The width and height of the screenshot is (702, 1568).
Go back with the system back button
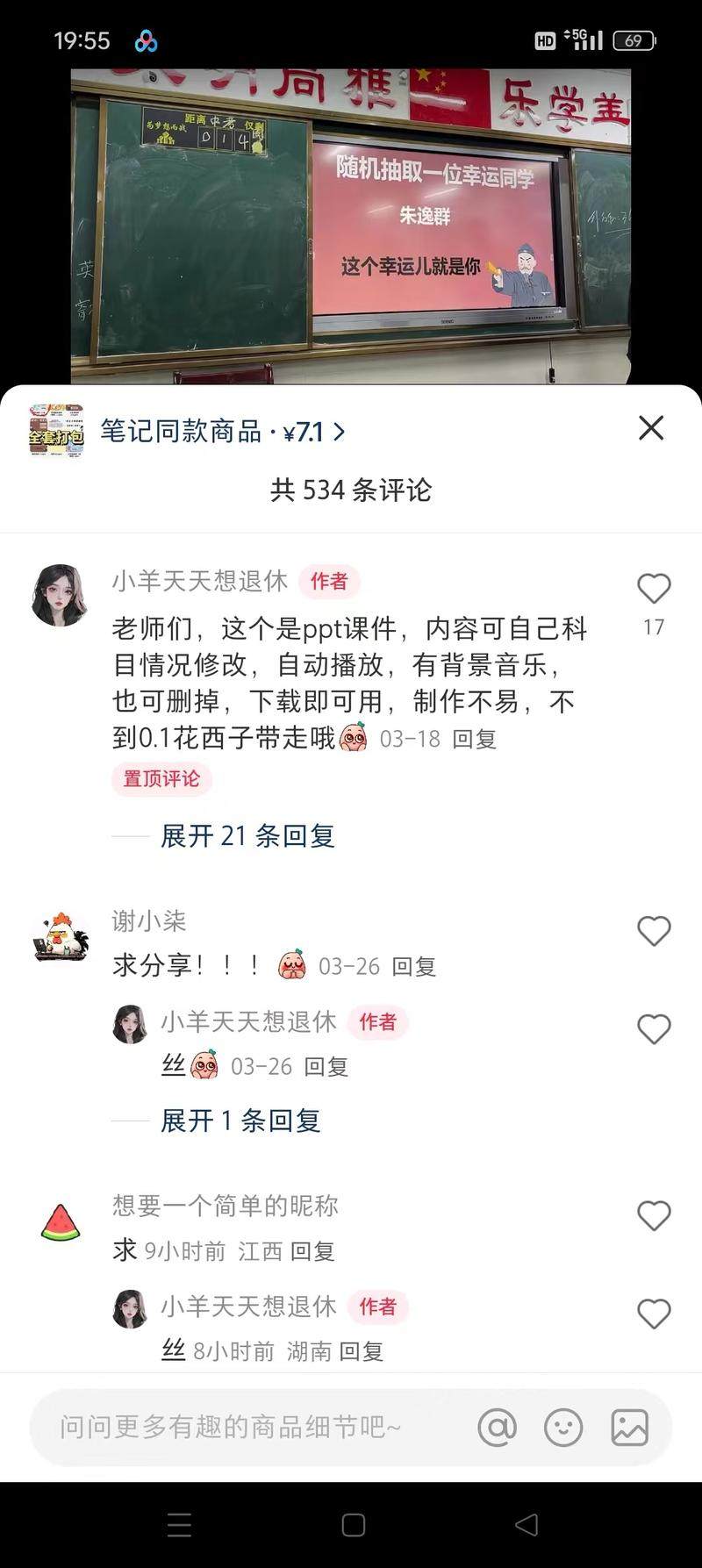[x=526, y=1525]
